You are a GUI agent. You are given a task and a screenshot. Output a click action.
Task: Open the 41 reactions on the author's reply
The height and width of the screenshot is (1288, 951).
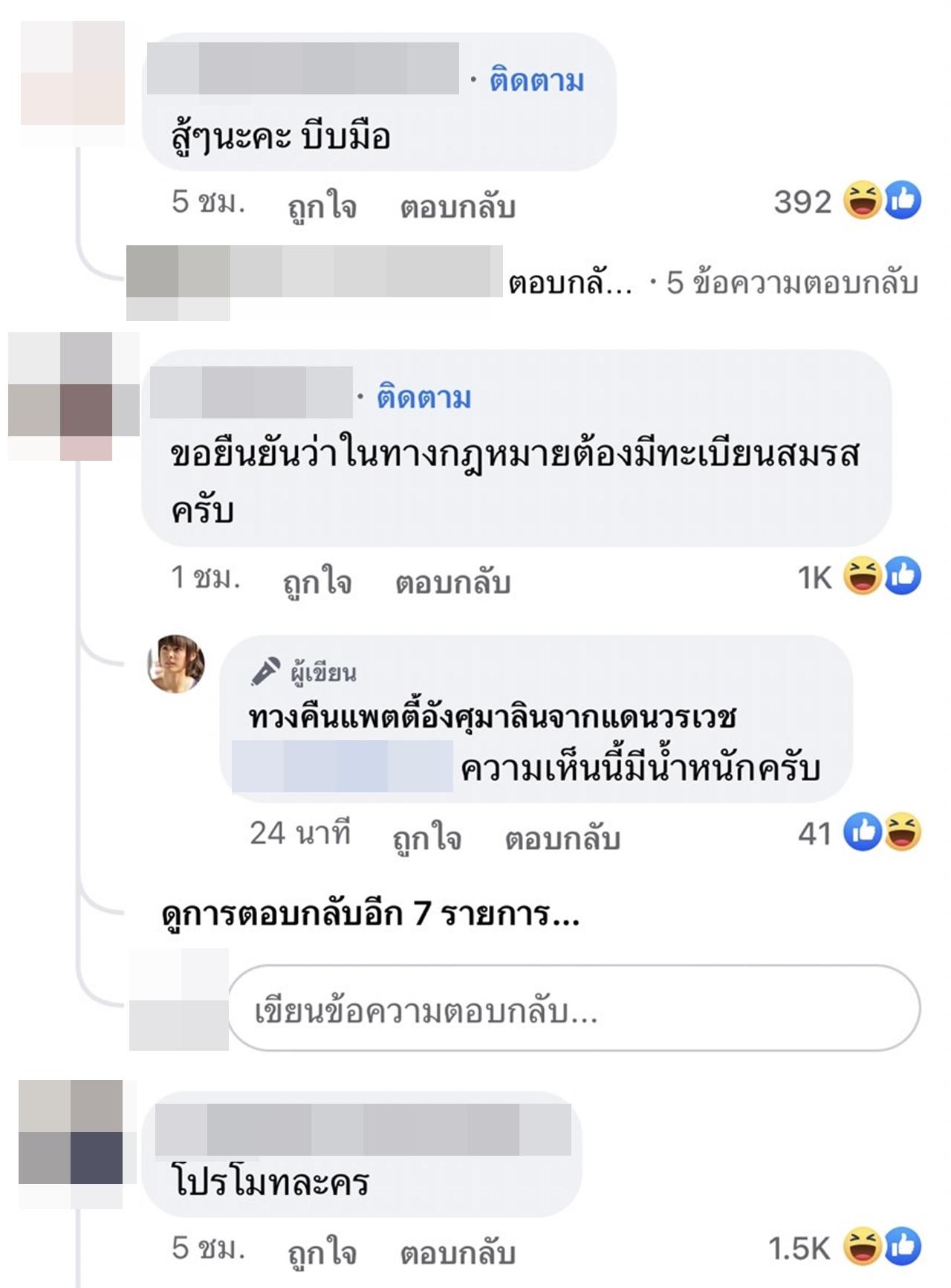click(858, 833)
